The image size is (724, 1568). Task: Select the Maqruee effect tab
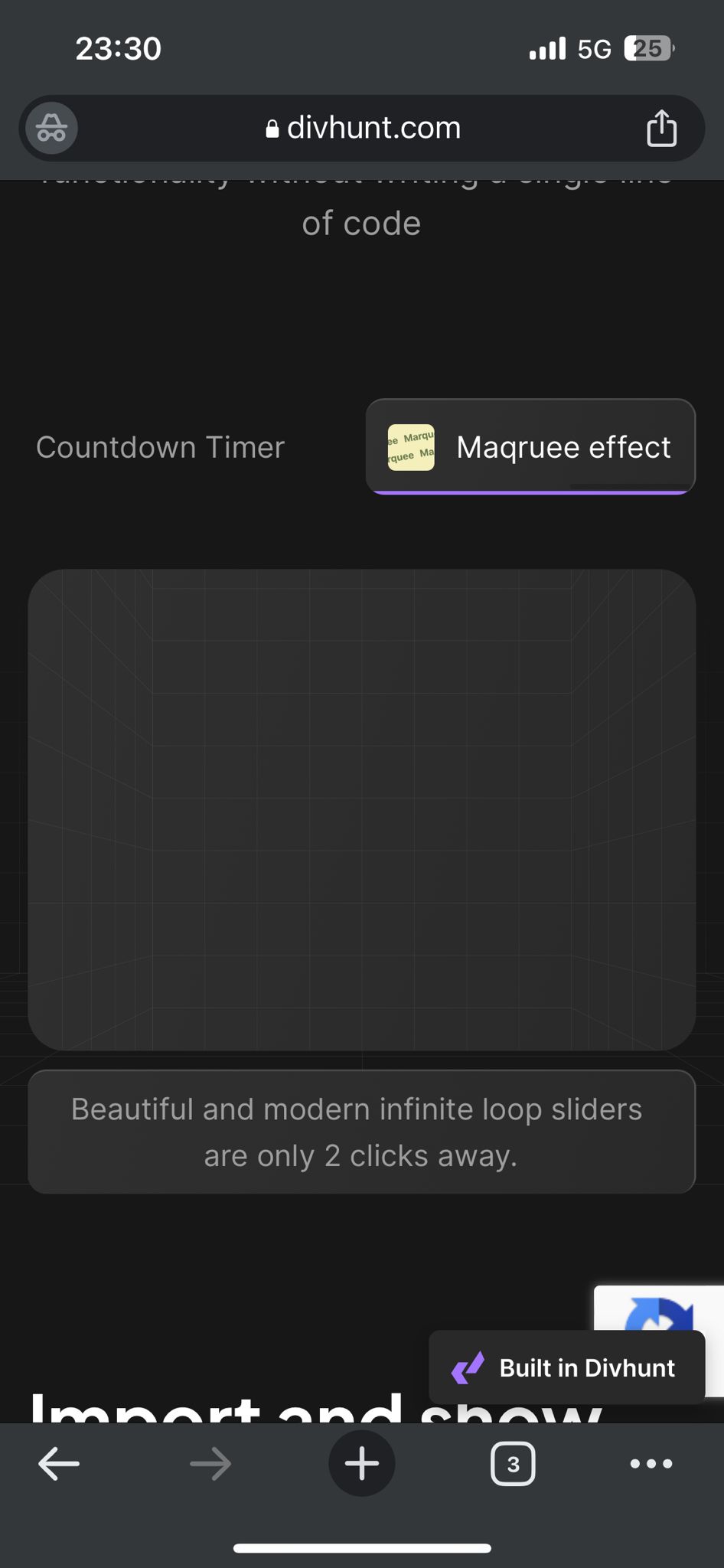click(x=530, y=447)
